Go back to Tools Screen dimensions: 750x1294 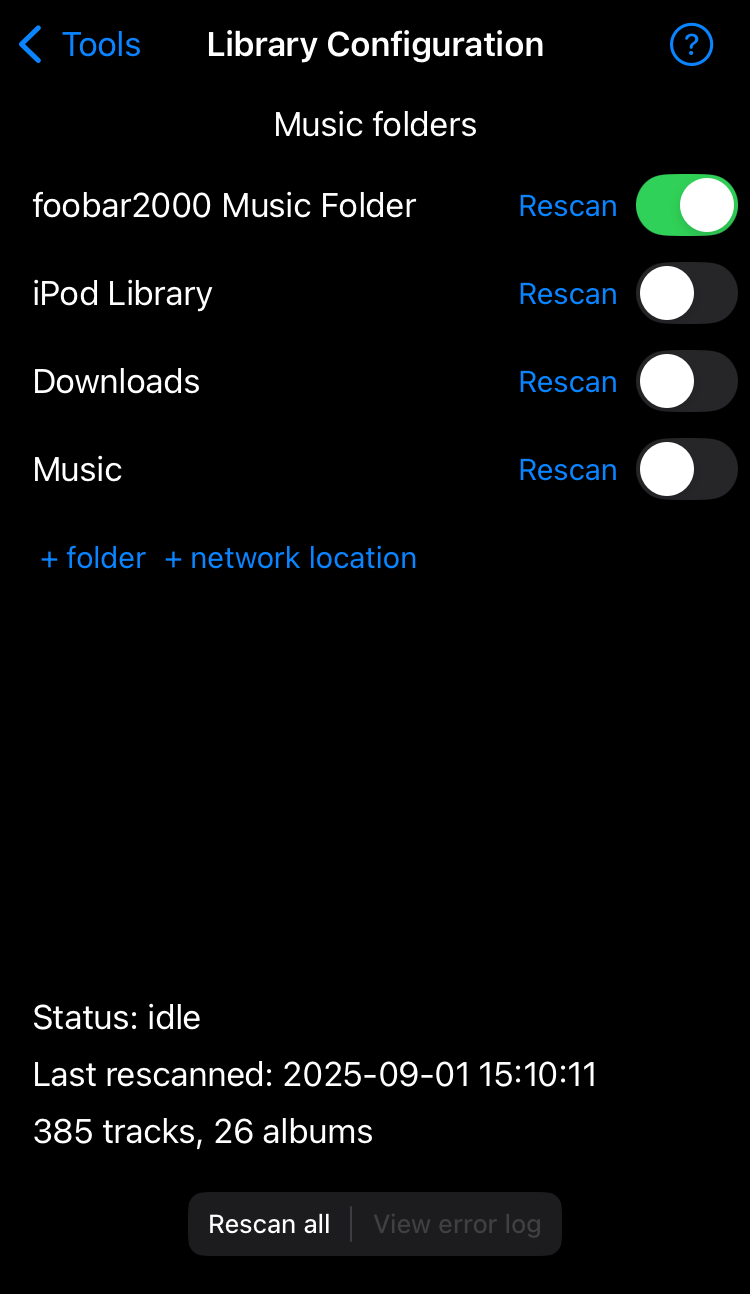pyautogui.click(x=80, y=45)
